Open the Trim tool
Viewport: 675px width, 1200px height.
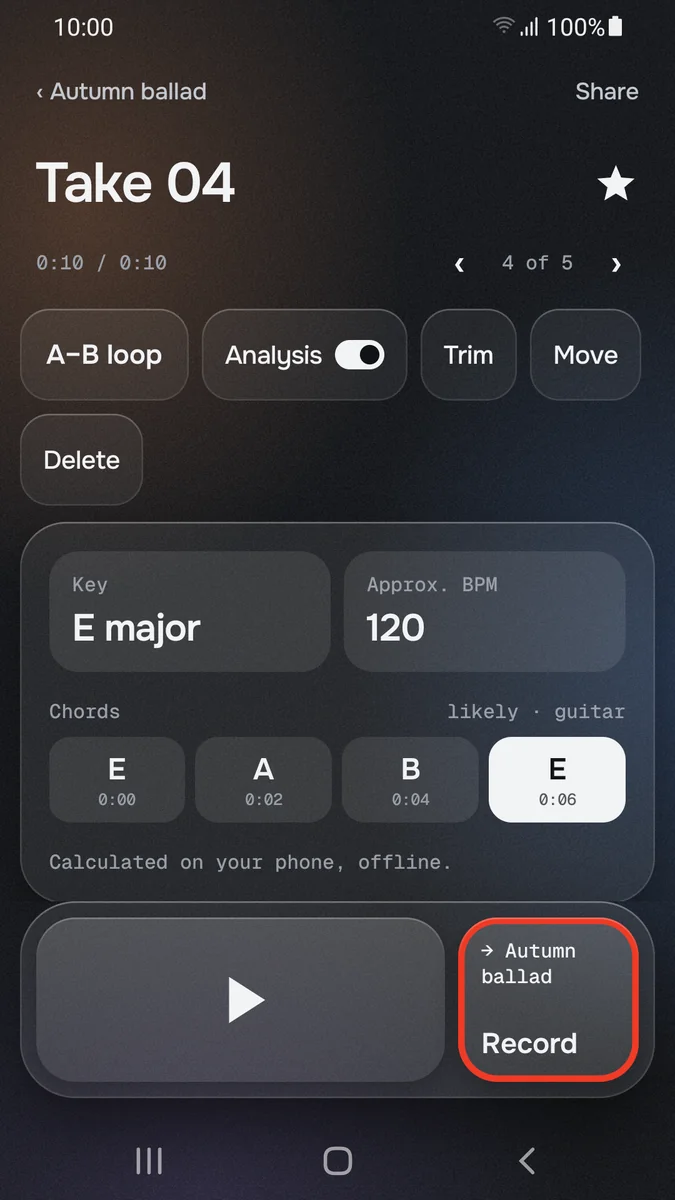(468, 355)
